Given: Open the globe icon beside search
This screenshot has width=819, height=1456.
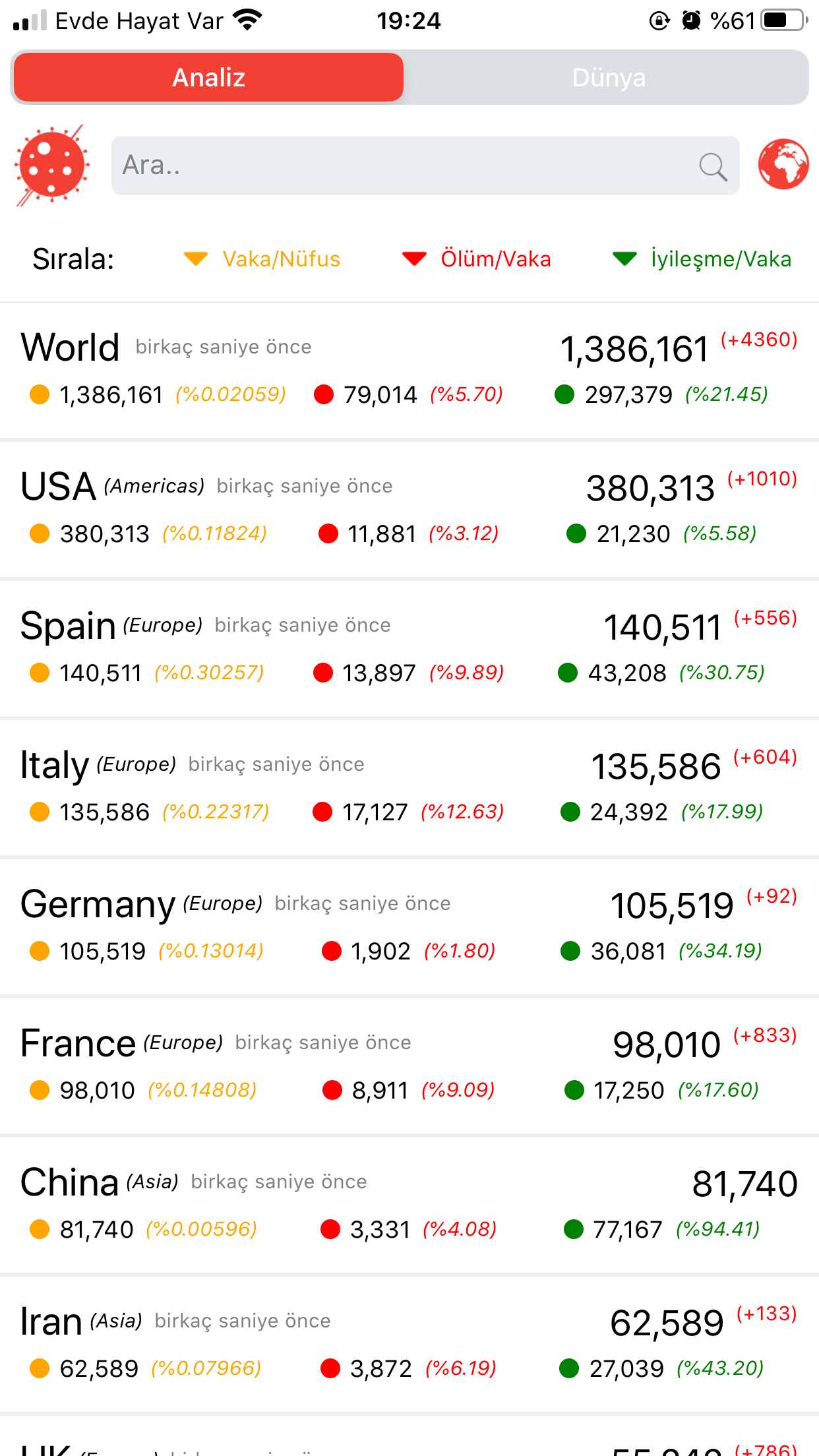Looking at the screenshot, I should point(783,164).
